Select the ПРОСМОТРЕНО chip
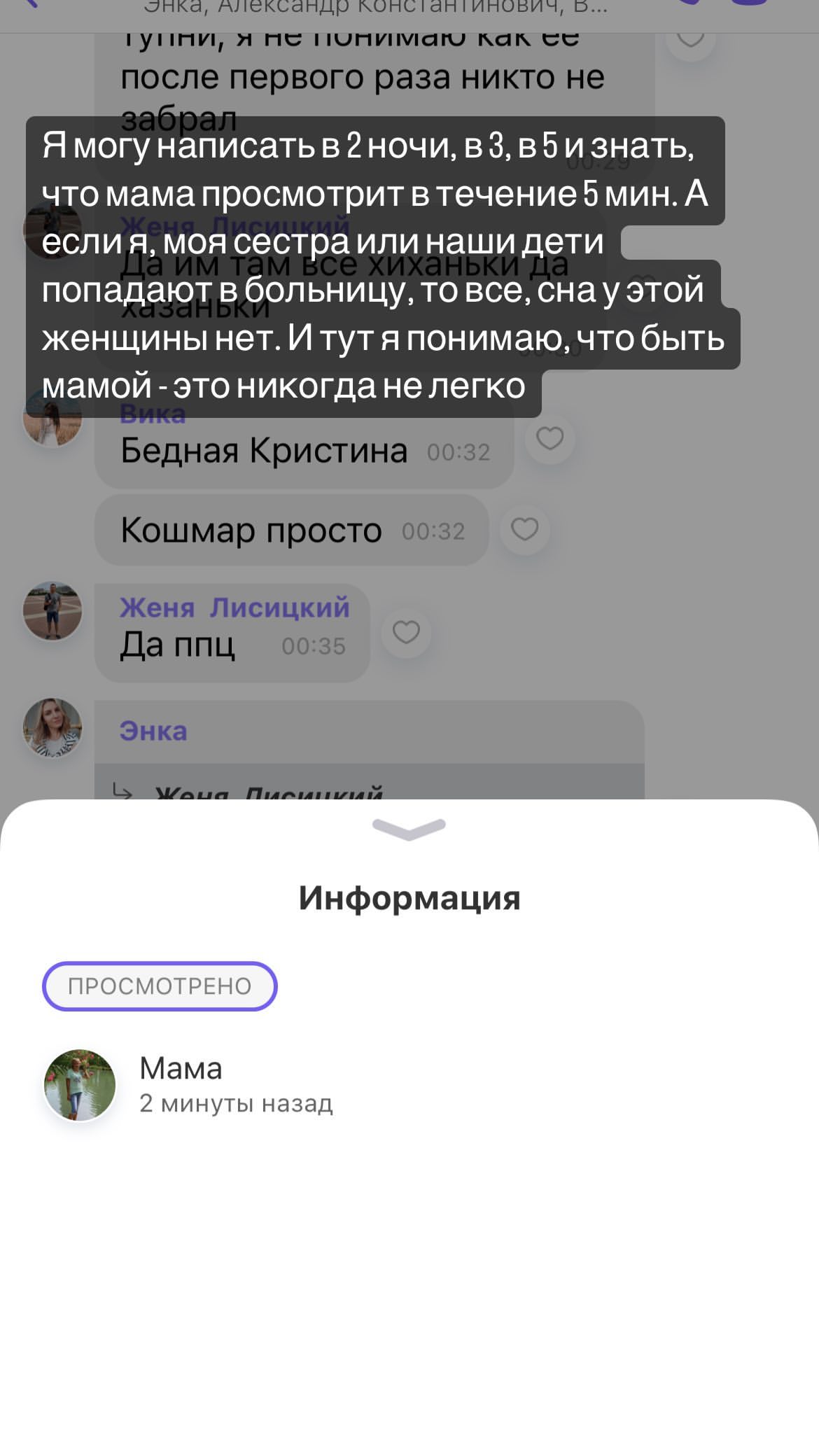Screen dimensions: 819x1456 [x=160, y=986]
